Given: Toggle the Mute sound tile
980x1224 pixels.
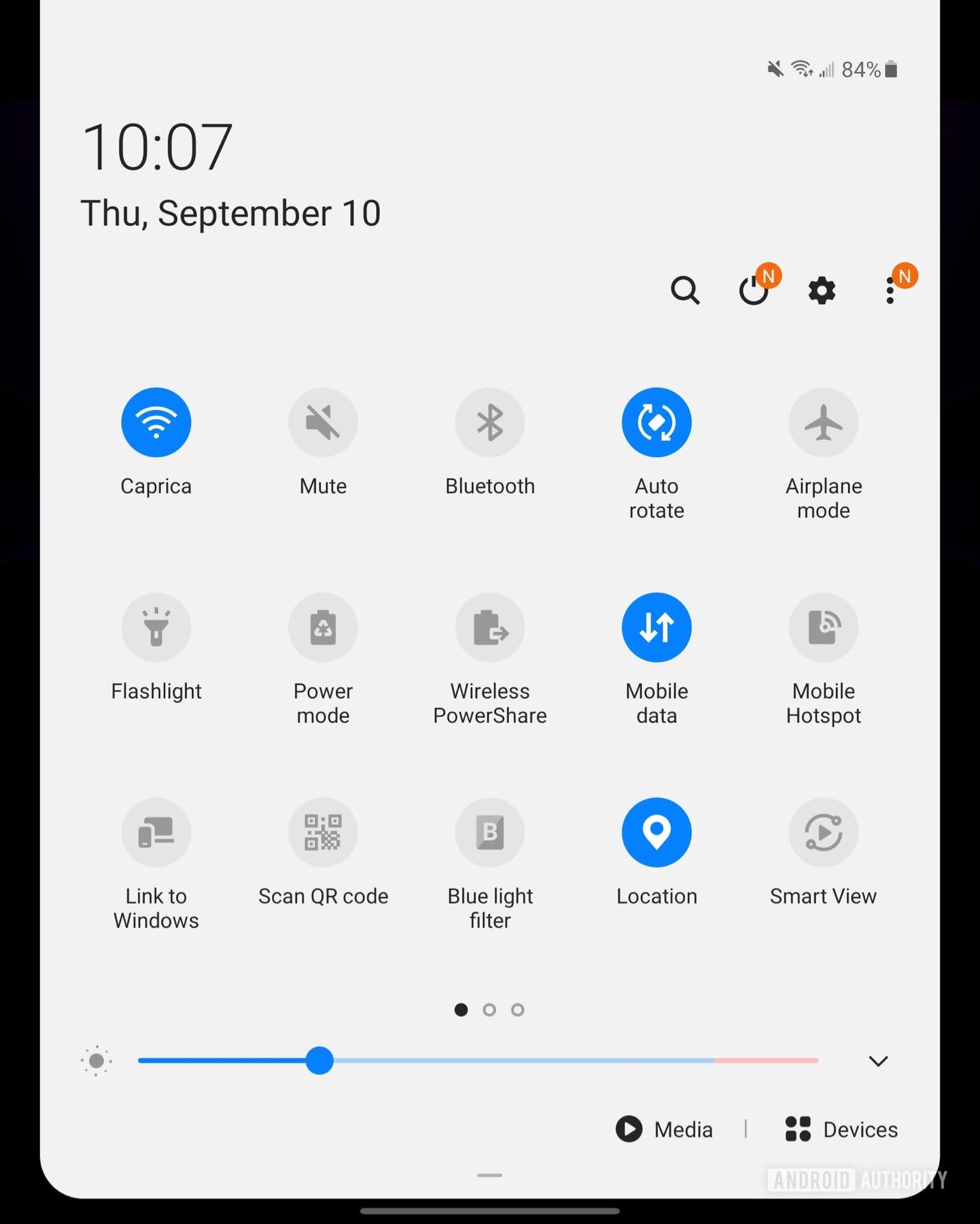Looking at the screenshot, I should (323, 422).
